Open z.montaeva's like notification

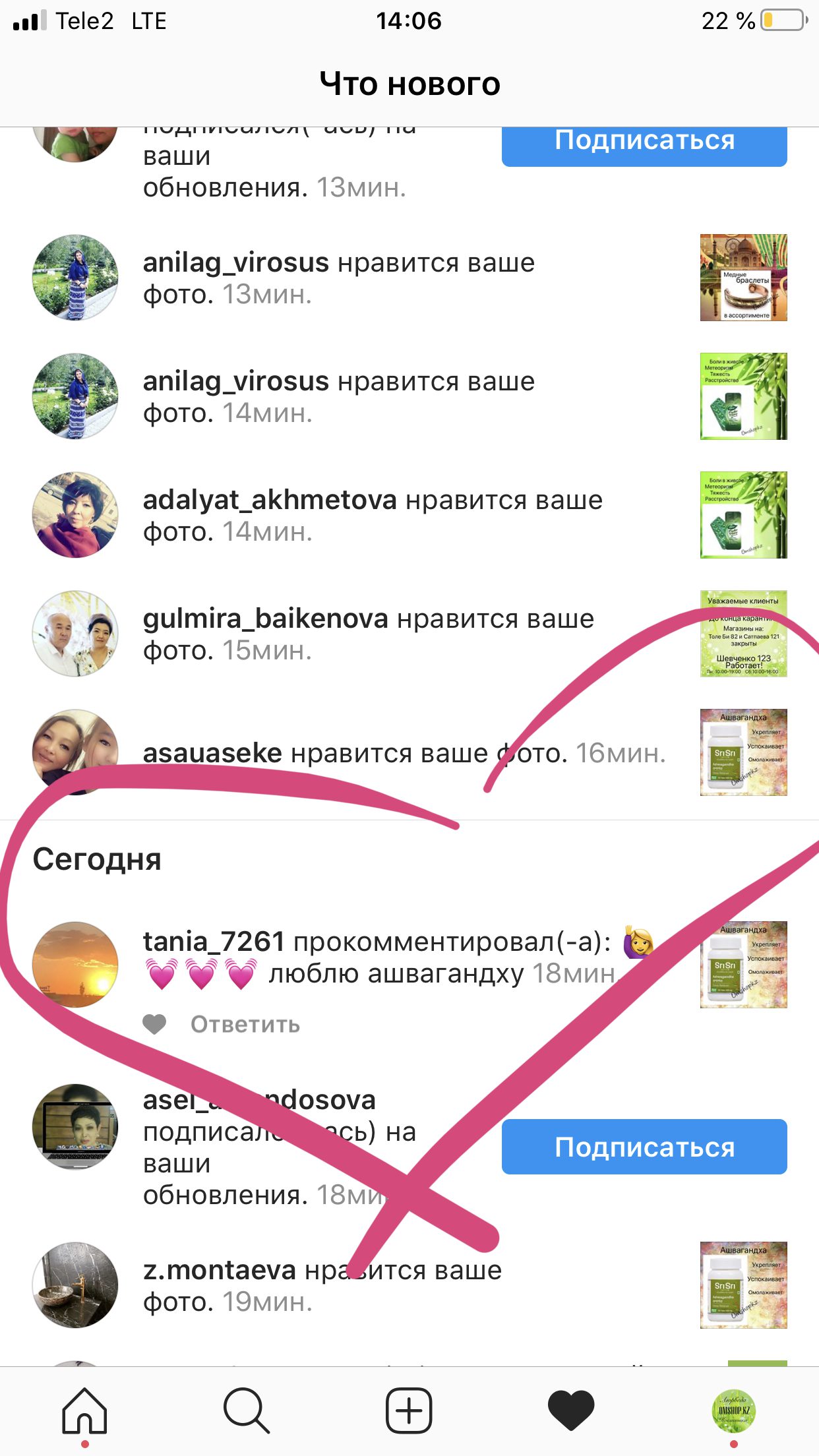pos(322,1285)
